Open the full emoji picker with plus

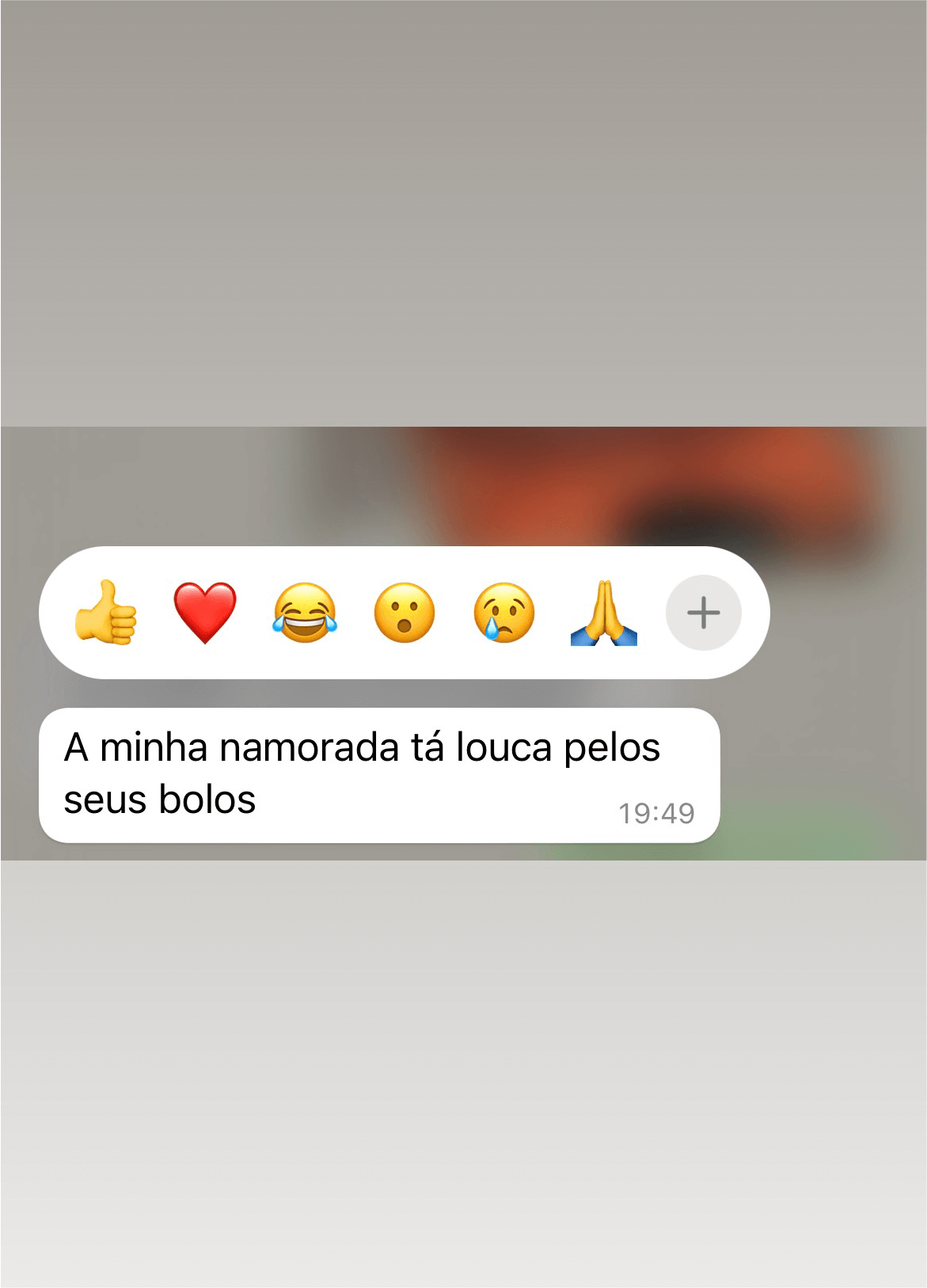tap(703, 614)
